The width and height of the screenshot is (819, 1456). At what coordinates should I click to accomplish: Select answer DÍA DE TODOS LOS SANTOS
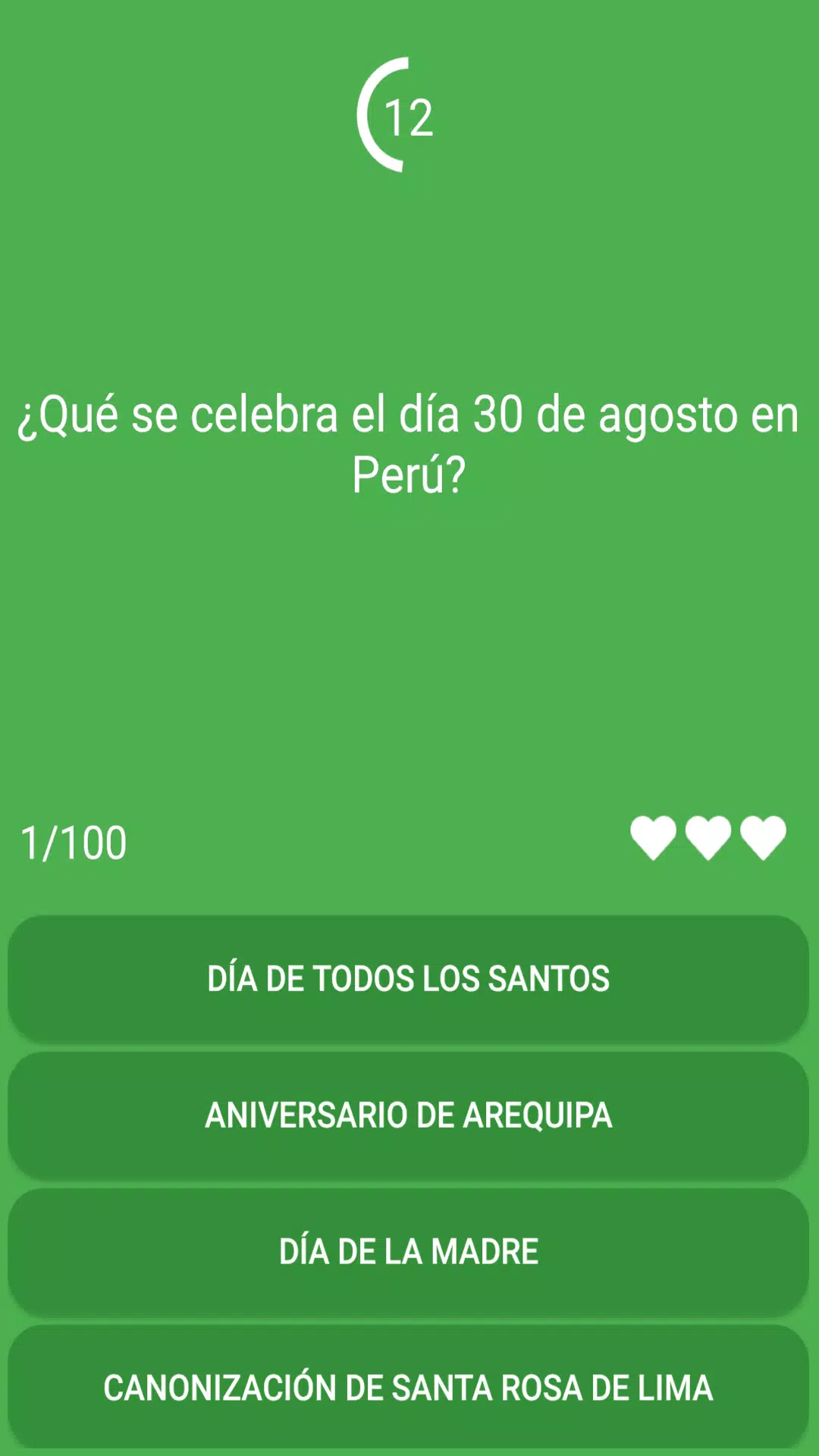tap(409, 978)
